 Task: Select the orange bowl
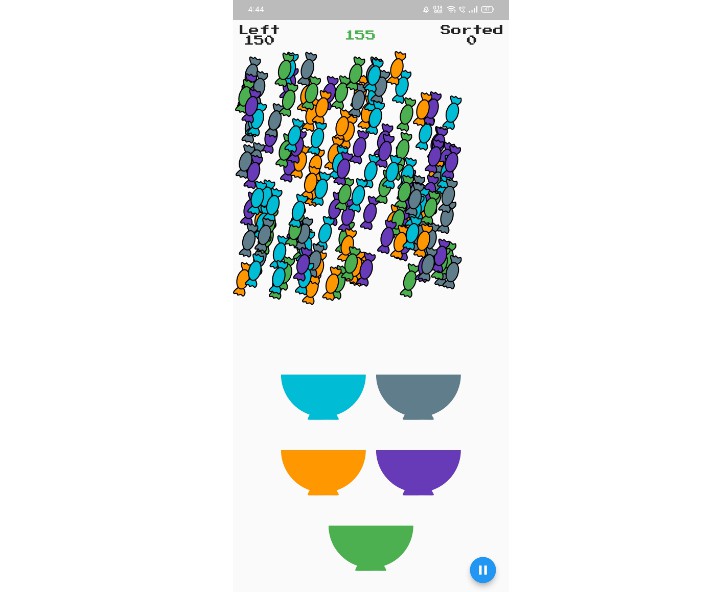click(323, 468)
